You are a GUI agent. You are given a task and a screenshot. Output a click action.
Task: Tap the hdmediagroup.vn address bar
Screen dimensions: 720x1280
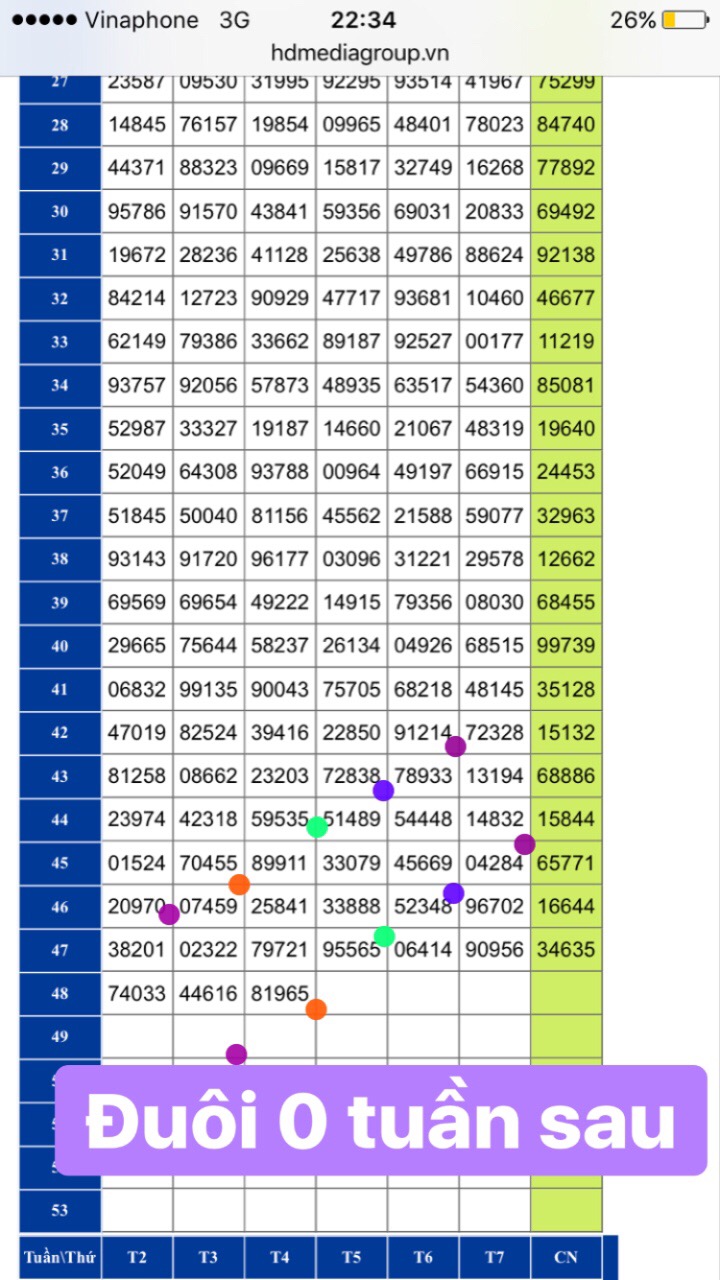pyautogui.click(x=360, y=53)
